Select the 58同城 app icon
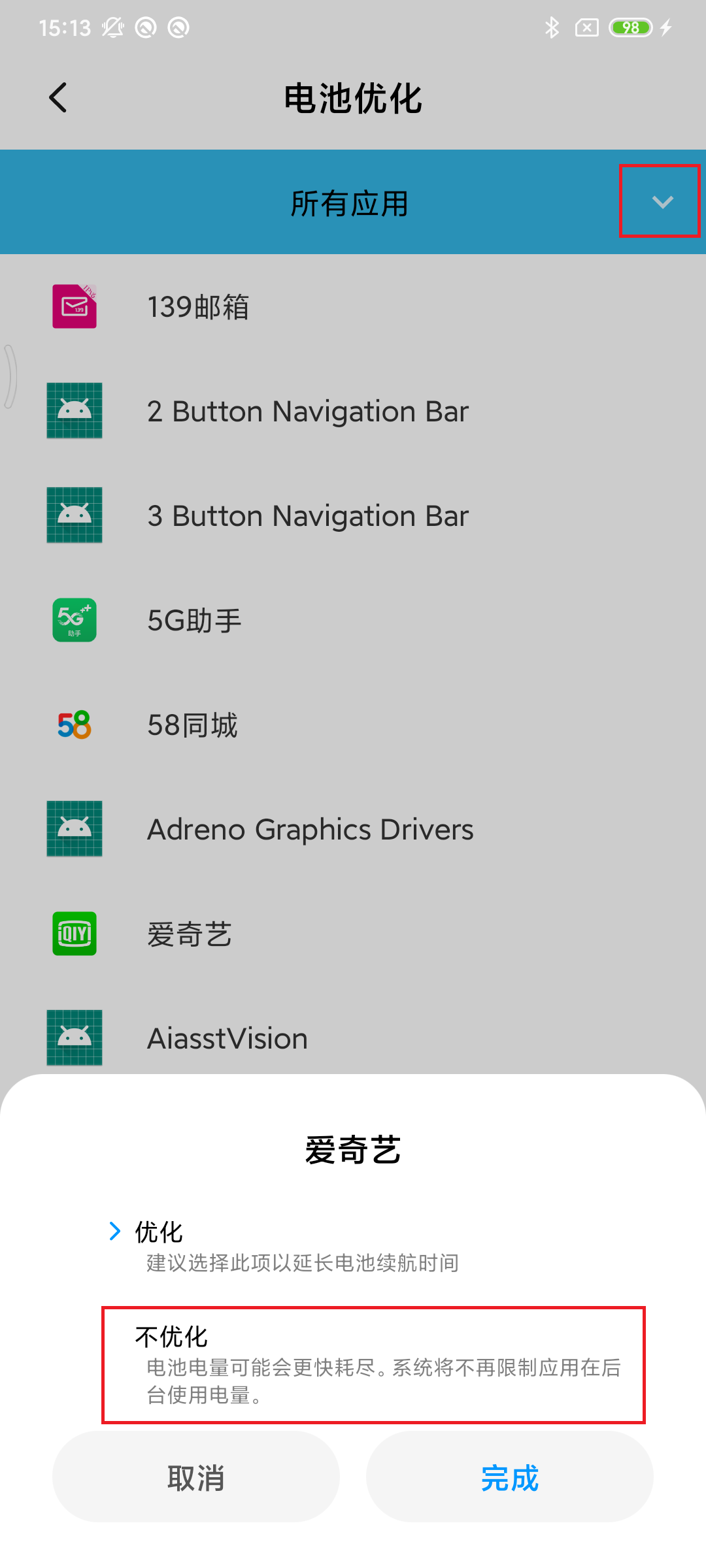The width and height of the screenshot is (706, 1568). tap(74, 724)
